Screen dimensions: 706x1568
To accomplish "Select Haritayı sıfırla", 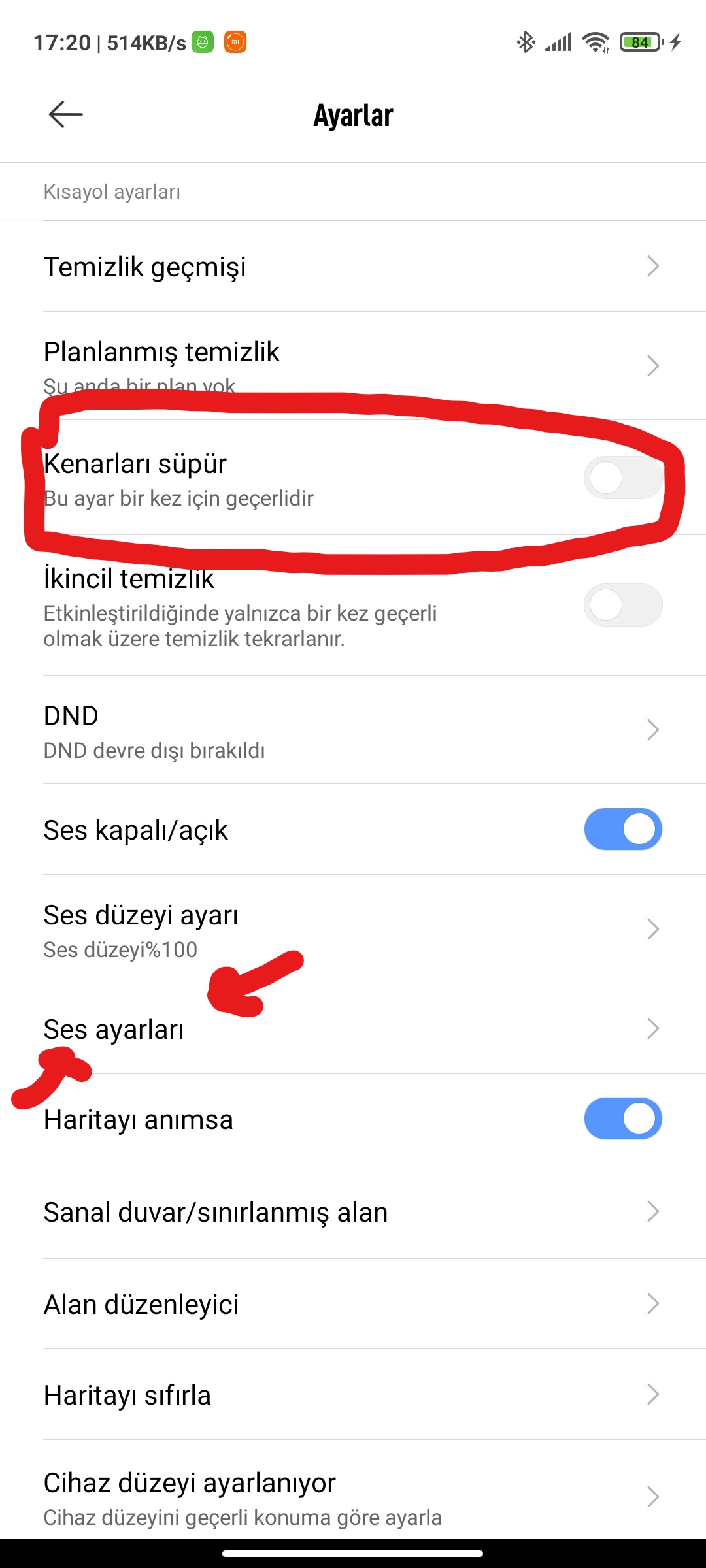I will [353, 1395].
